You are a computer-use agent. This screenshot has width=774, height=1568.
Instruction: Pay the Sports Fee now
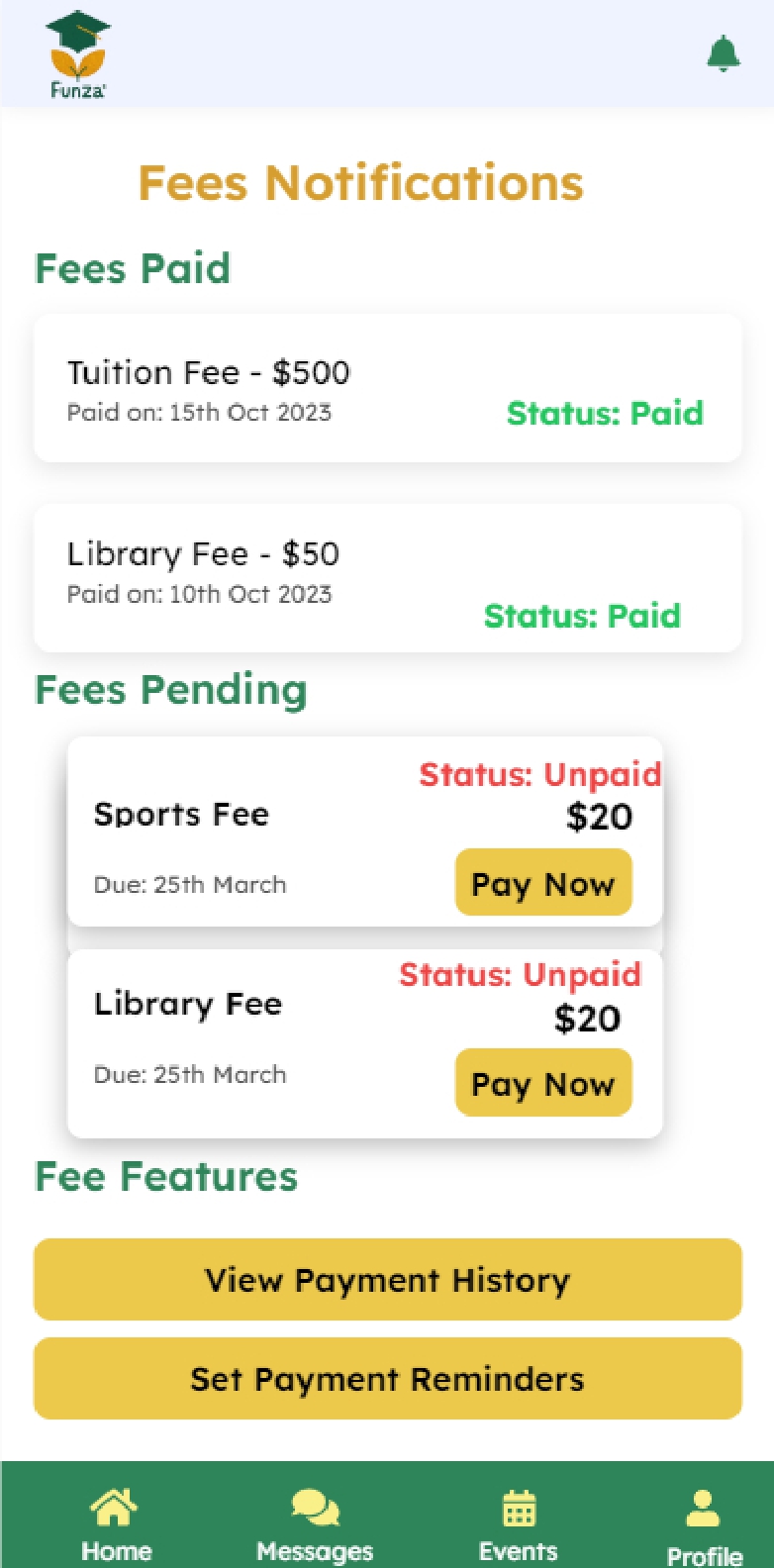(543, 882)
